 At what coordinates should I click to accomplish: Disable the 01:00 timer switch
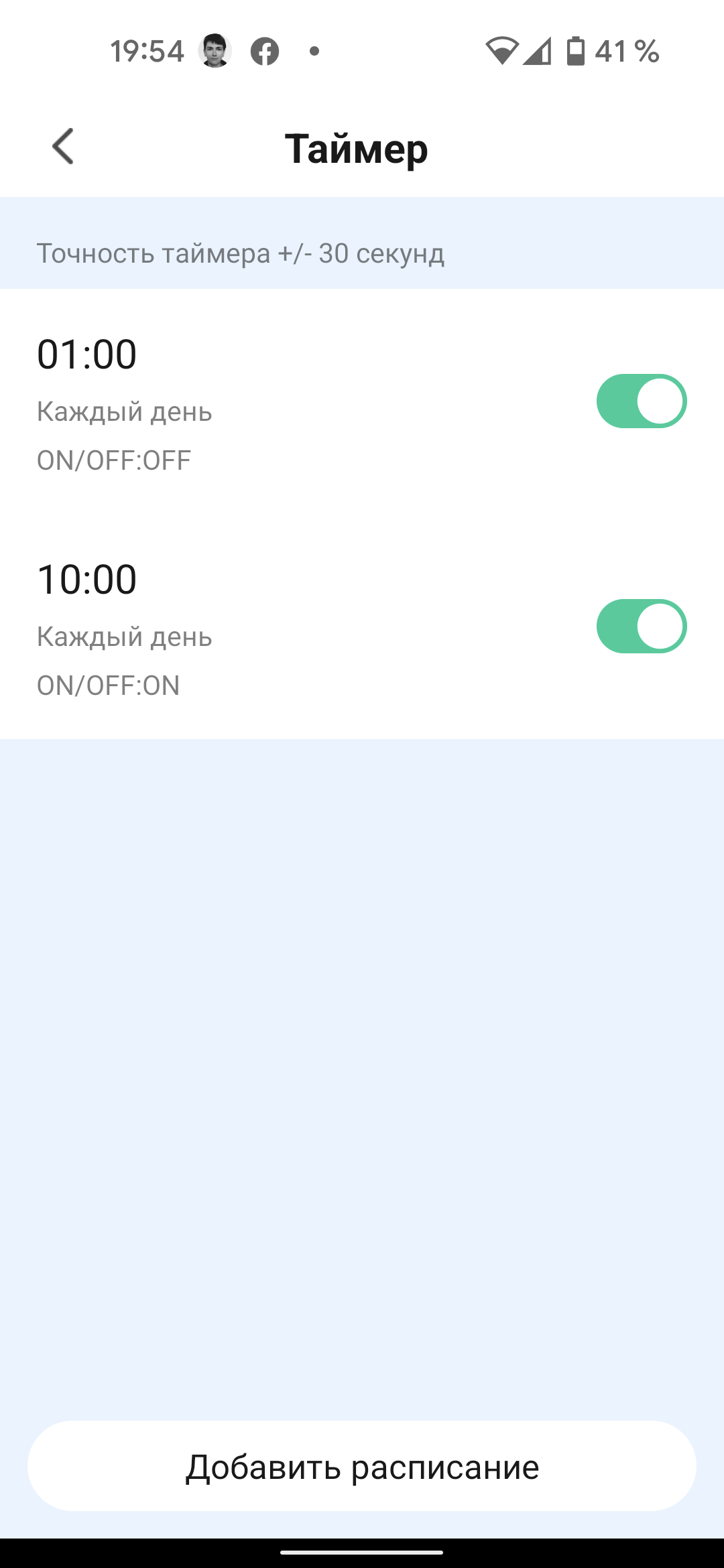click(x=641, y=401)
